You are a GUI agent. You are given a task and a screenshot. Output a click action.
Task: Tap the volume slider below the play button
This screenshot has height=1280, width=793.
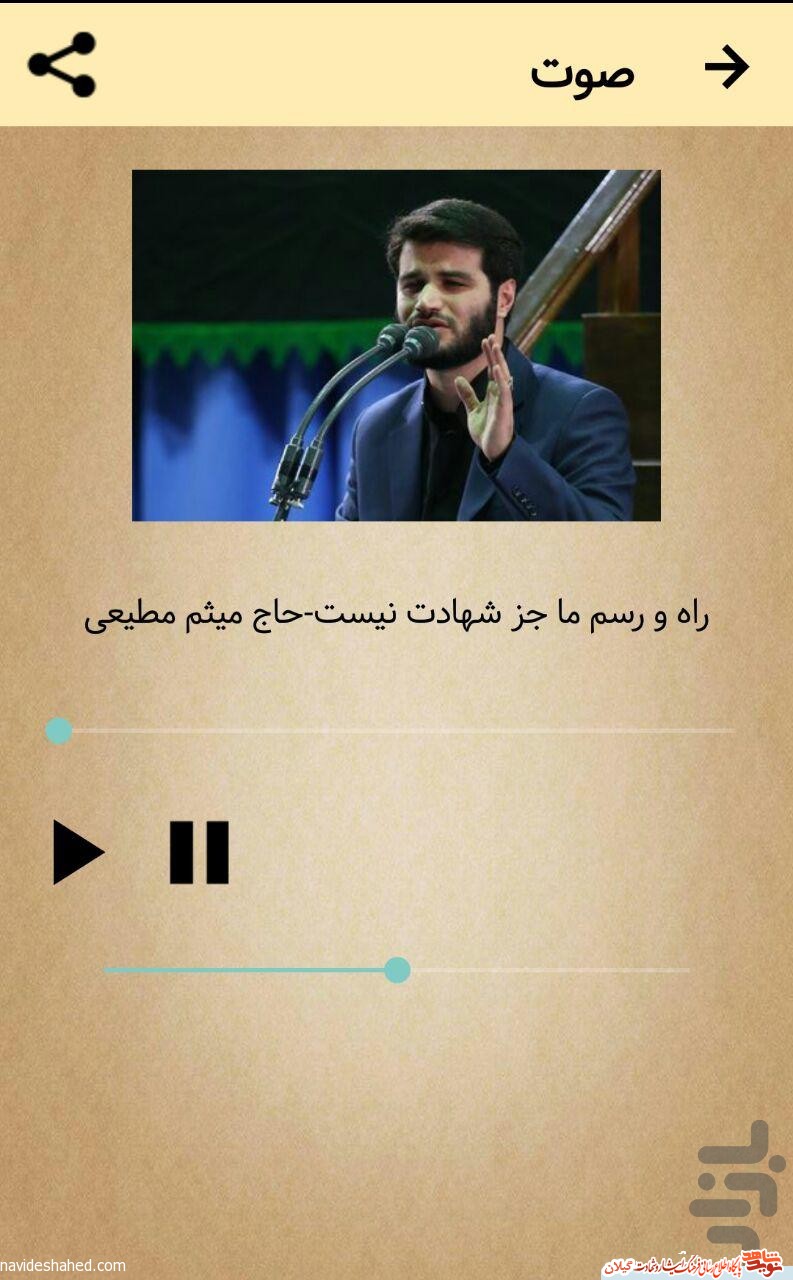tap(397, 970)
